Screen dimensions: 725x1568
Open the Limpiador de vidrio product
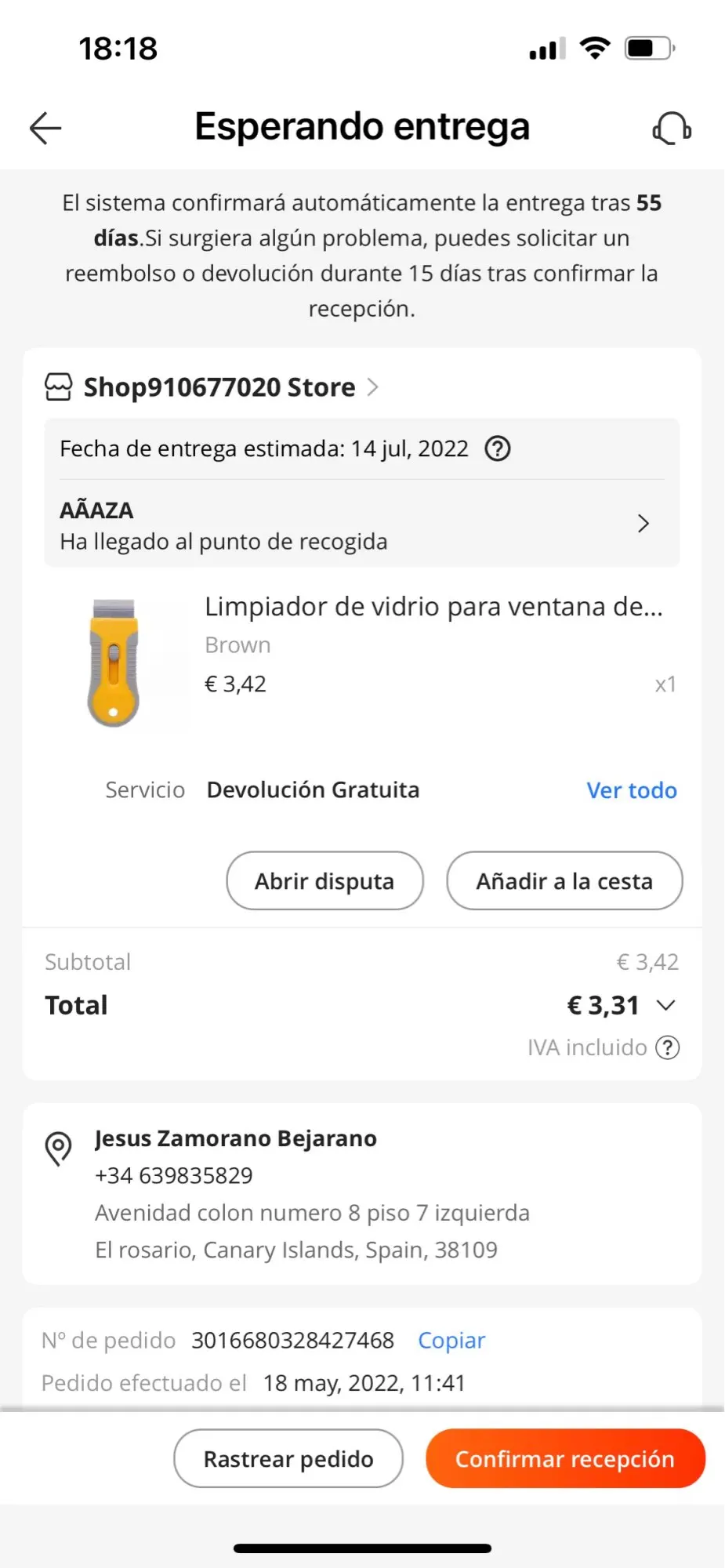click(433, 607)
